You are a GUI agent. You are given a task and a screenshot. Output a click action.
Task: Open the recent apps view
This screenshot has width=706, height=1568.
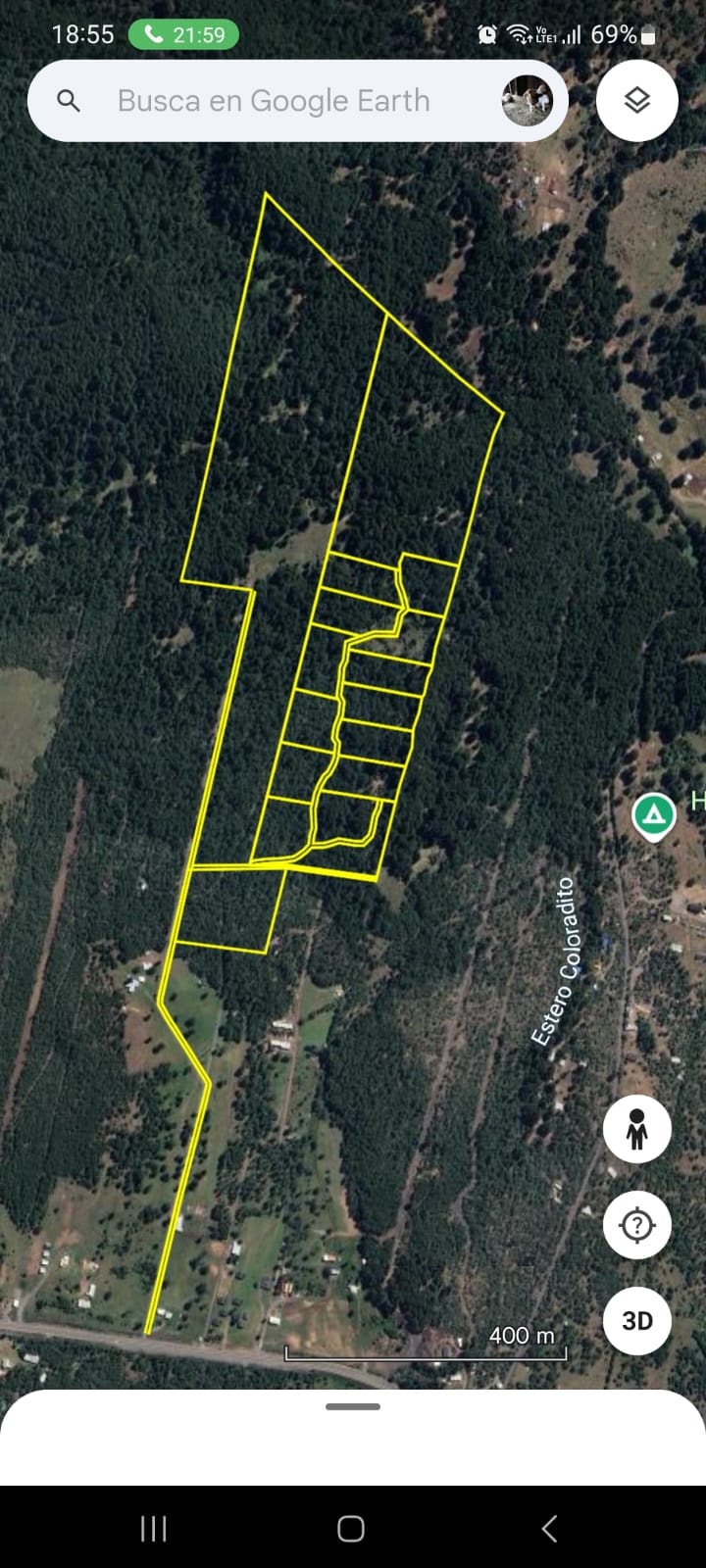click(x=154, y=1529)
